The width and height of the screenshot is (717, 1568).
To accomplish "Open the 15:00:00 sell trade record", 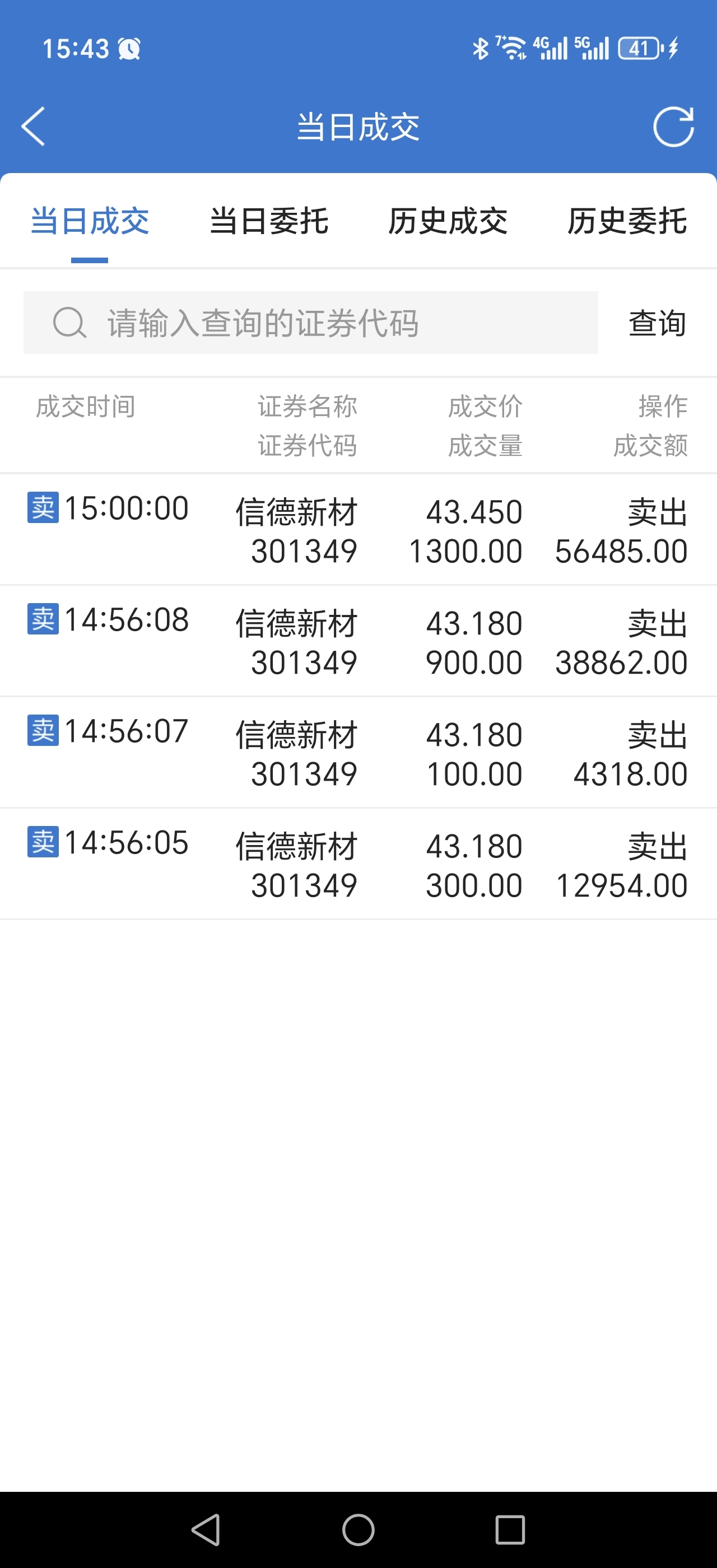I will 358,530.
